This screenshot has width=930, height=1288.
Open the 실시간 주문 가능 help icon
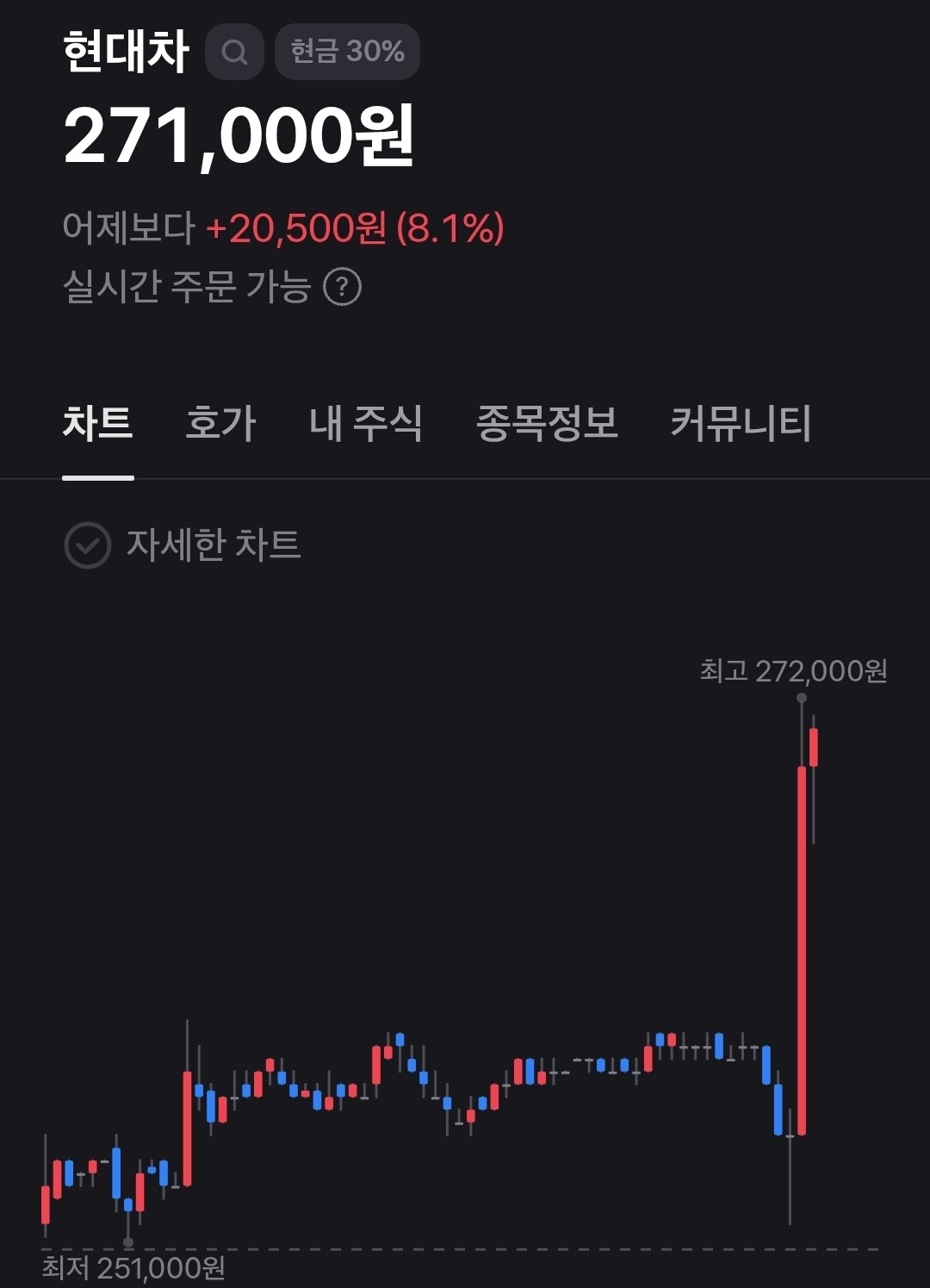pyautogui.click(x=342, y=287)
